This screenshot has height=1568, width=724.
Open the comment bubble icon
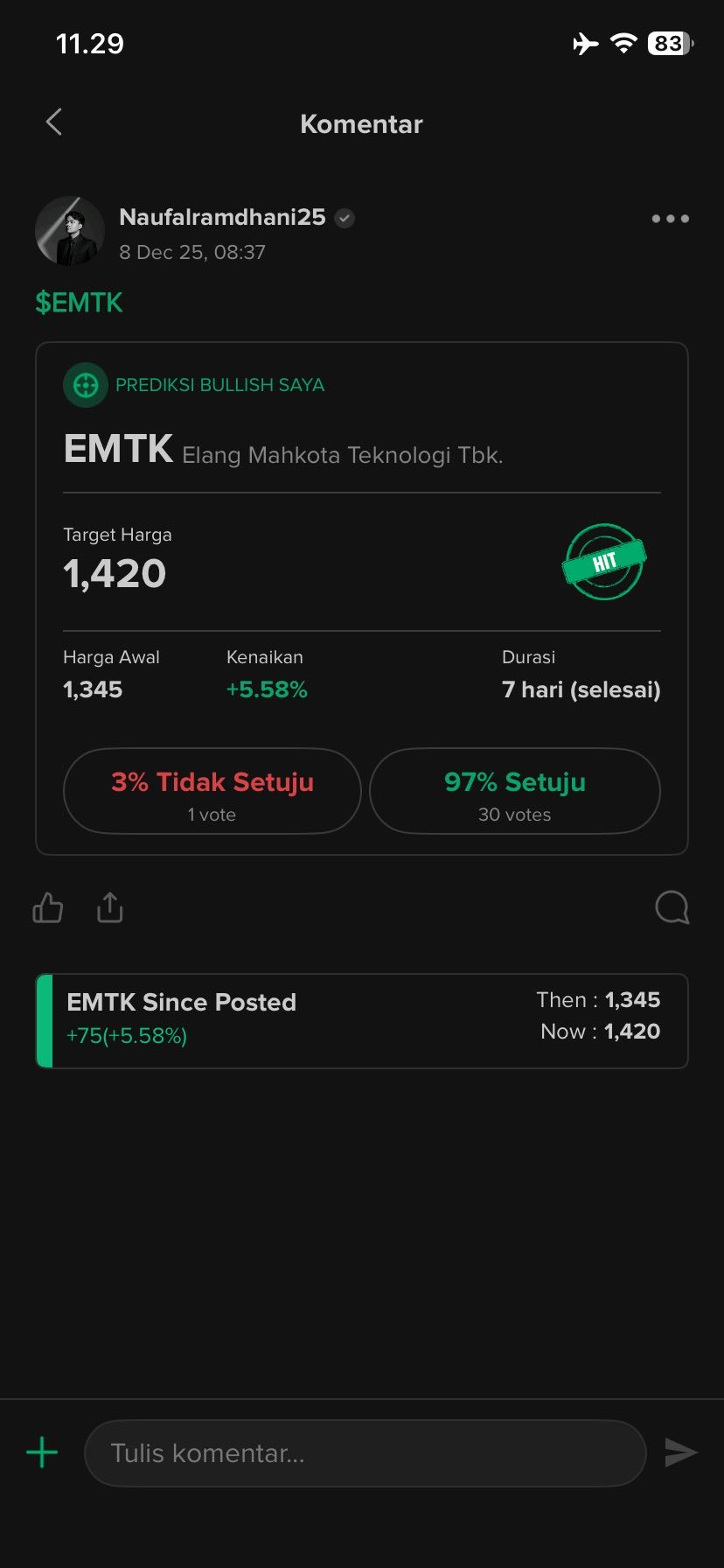(672, 908)
